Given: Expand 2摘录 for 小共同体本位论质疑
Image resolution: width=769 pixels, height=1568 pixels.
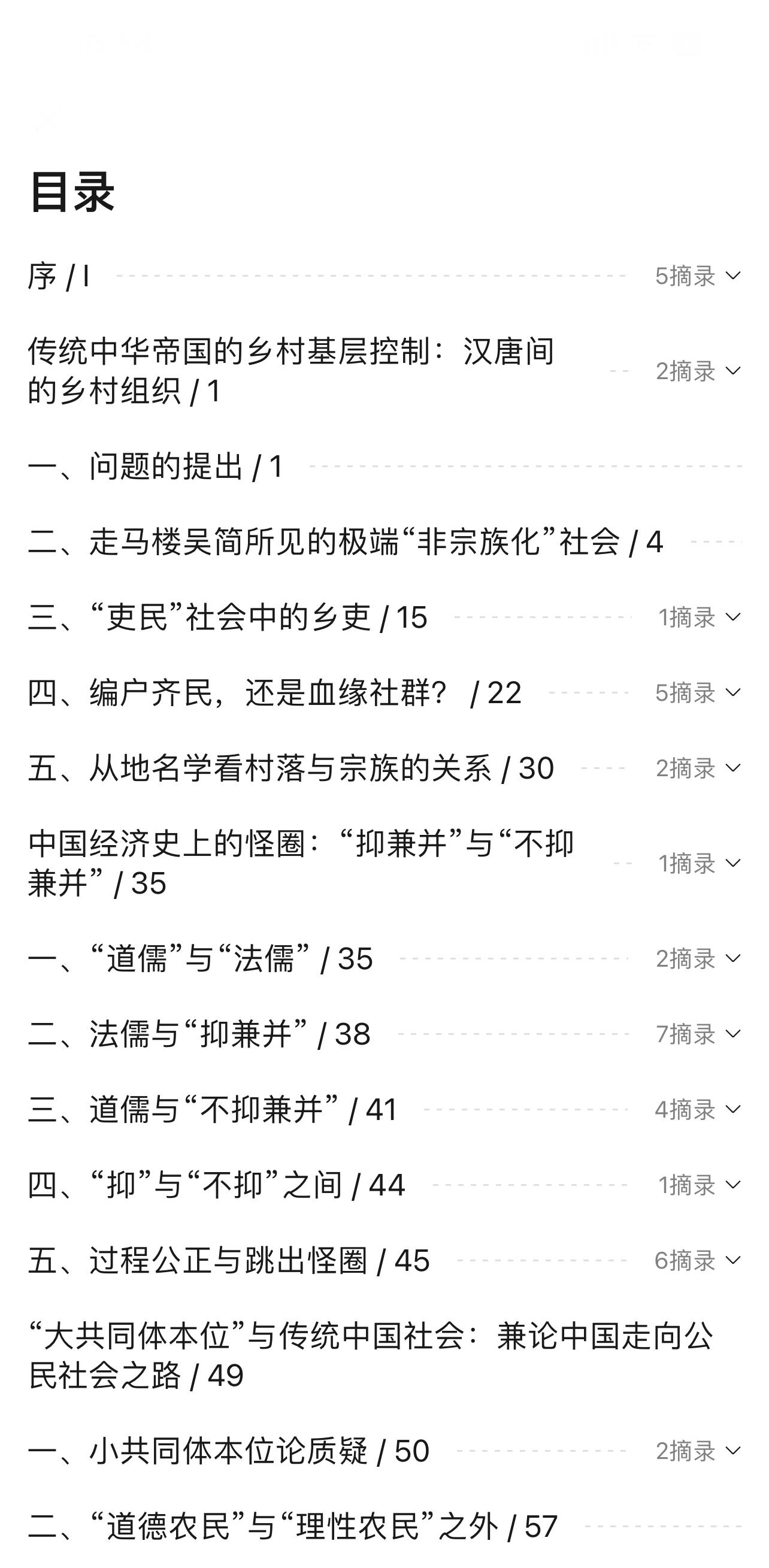Looking at the screenshot, I should tap(698, 1451).
